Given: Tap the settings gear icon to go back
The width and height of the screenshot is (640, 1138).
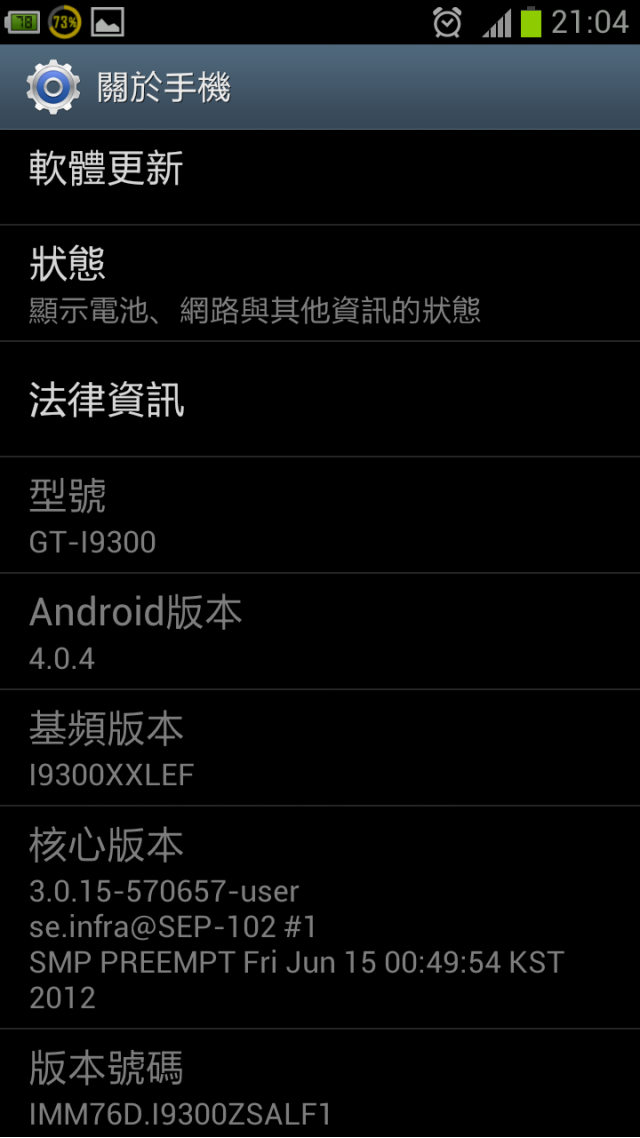Looking at the screenshot, I should tap(53, 87).
